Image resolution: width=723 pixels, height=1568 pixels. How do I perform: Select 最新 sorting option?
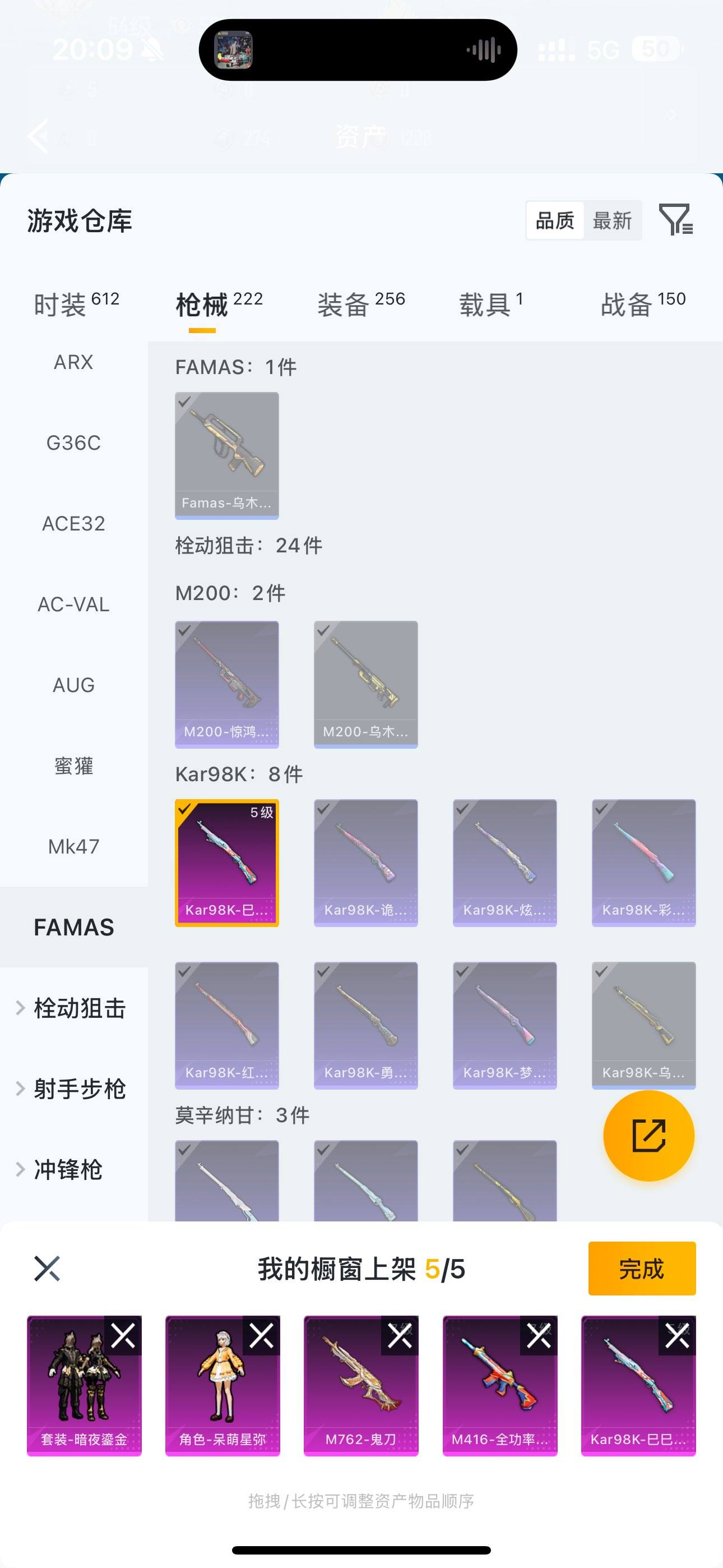pyautogui.click(x=614, y=220)
